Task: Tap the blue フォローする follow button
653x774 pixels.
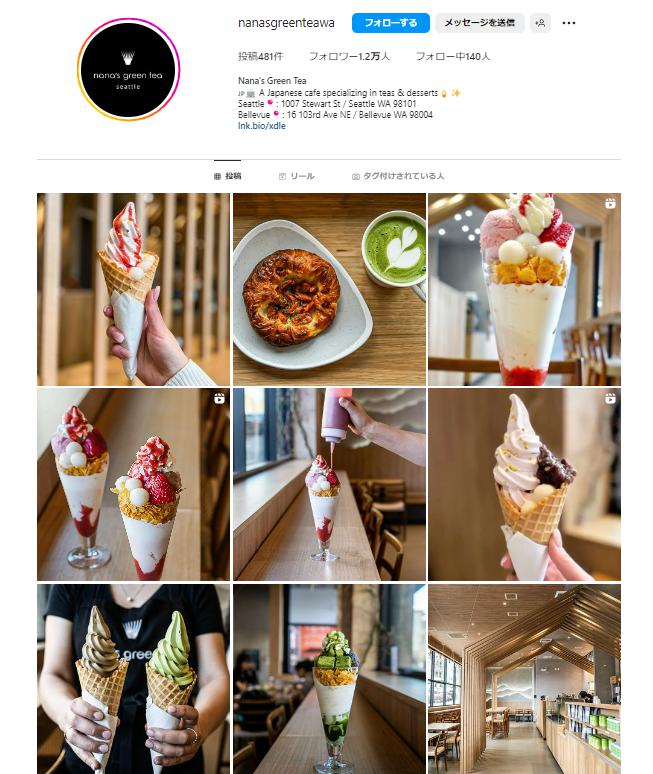Action: [390, 23]
